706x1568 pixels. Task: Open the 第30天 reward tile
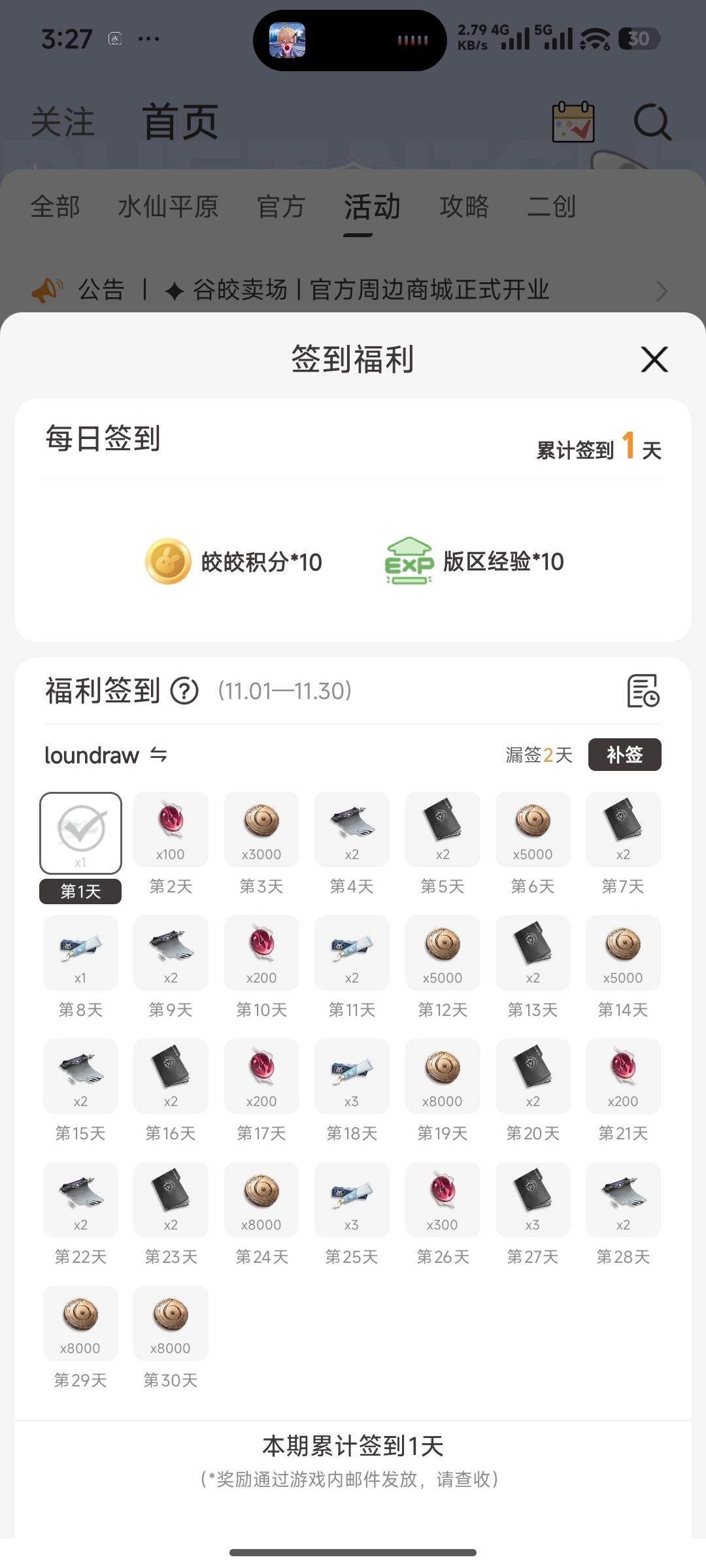(171, 1324)
